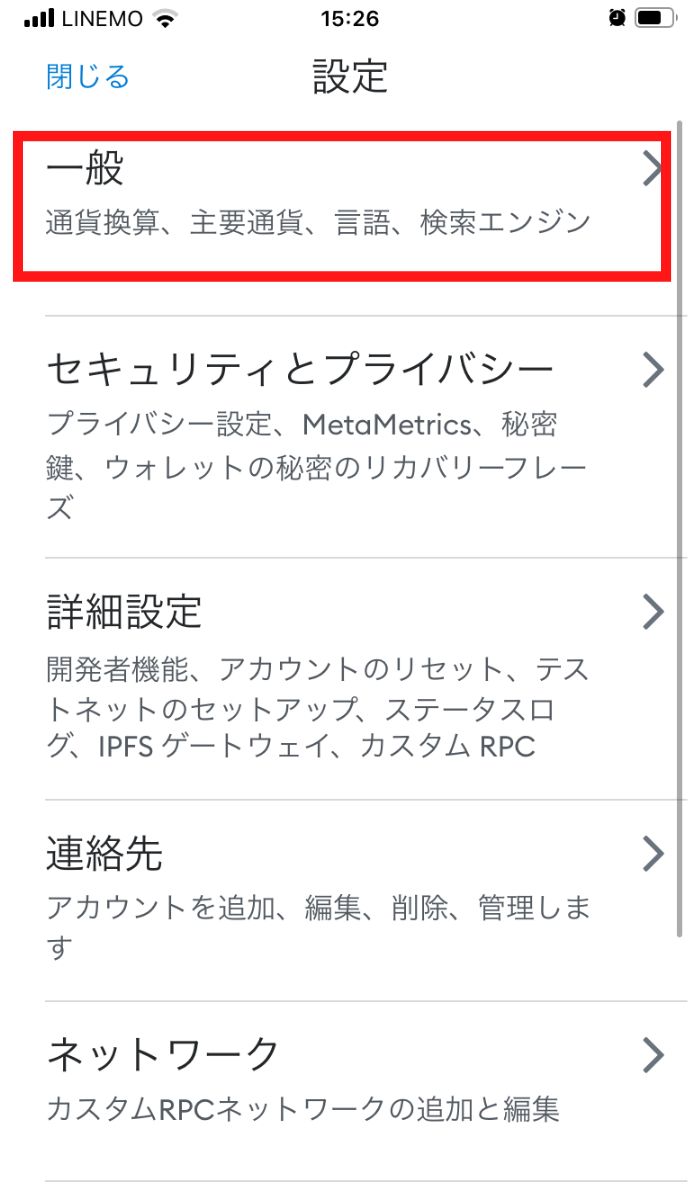
Task: Tap 閉じる to close settings
Action: coord(88,76)
